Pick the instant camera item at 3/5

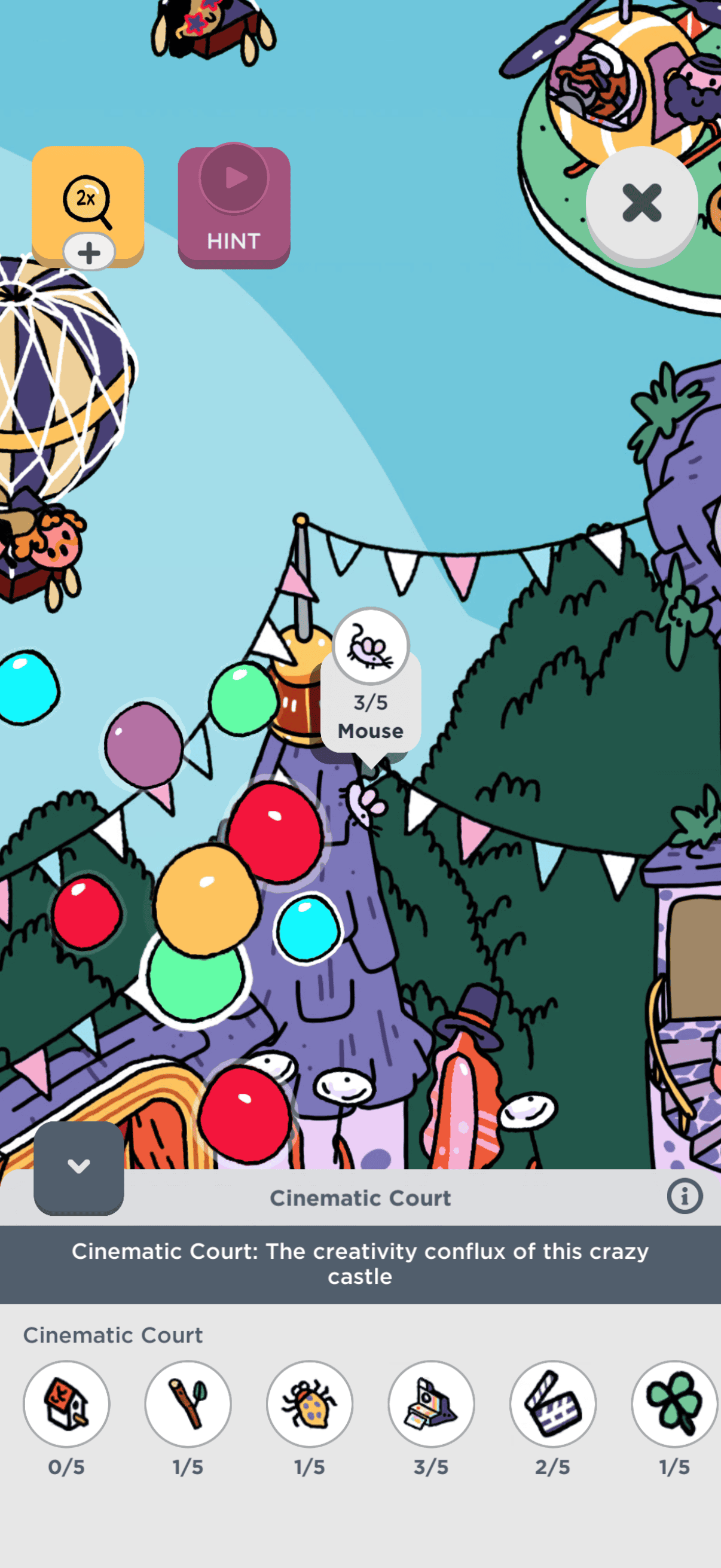432,1404
